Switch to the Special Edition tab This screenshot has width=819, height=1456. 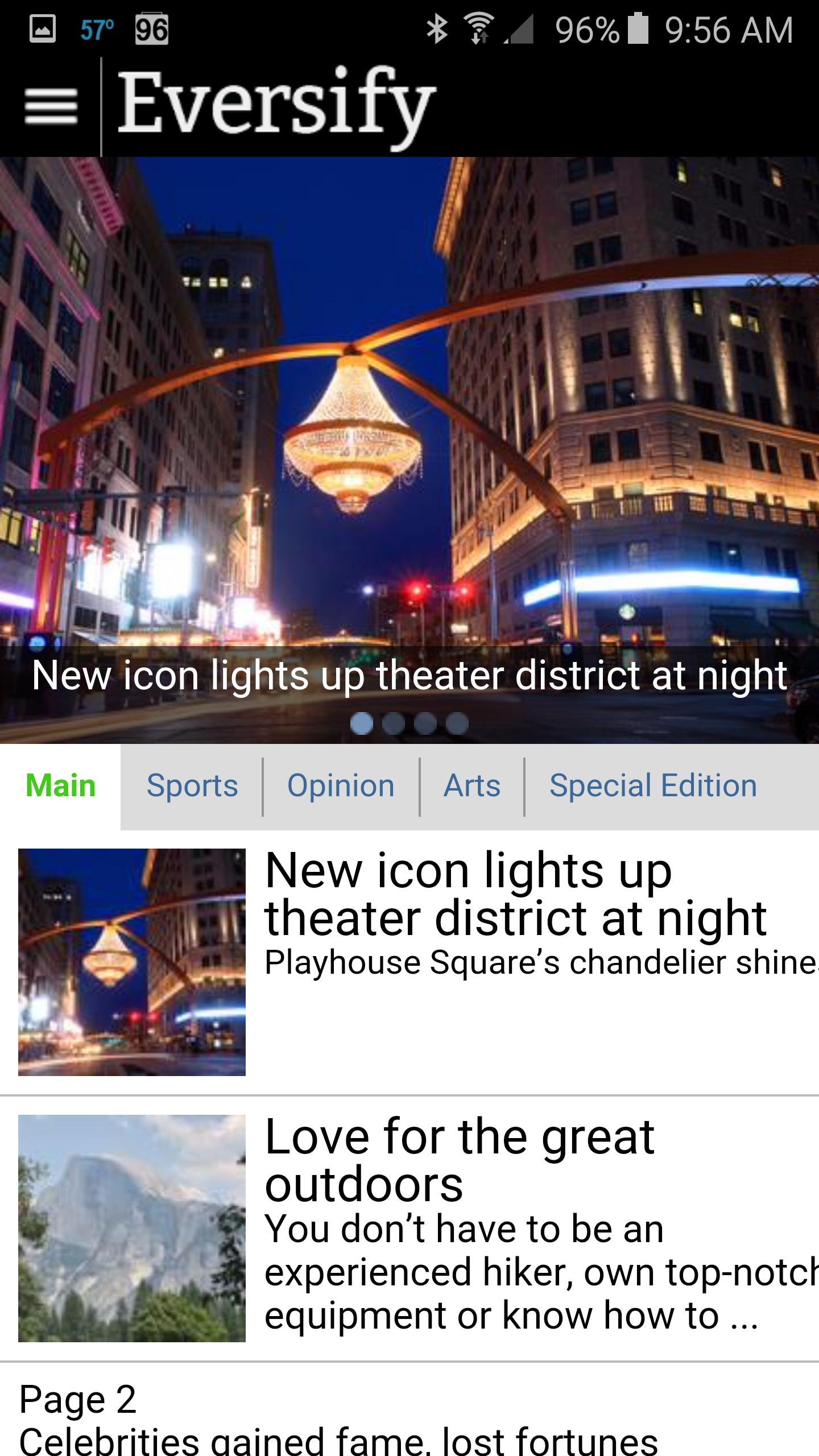point(652,785)
